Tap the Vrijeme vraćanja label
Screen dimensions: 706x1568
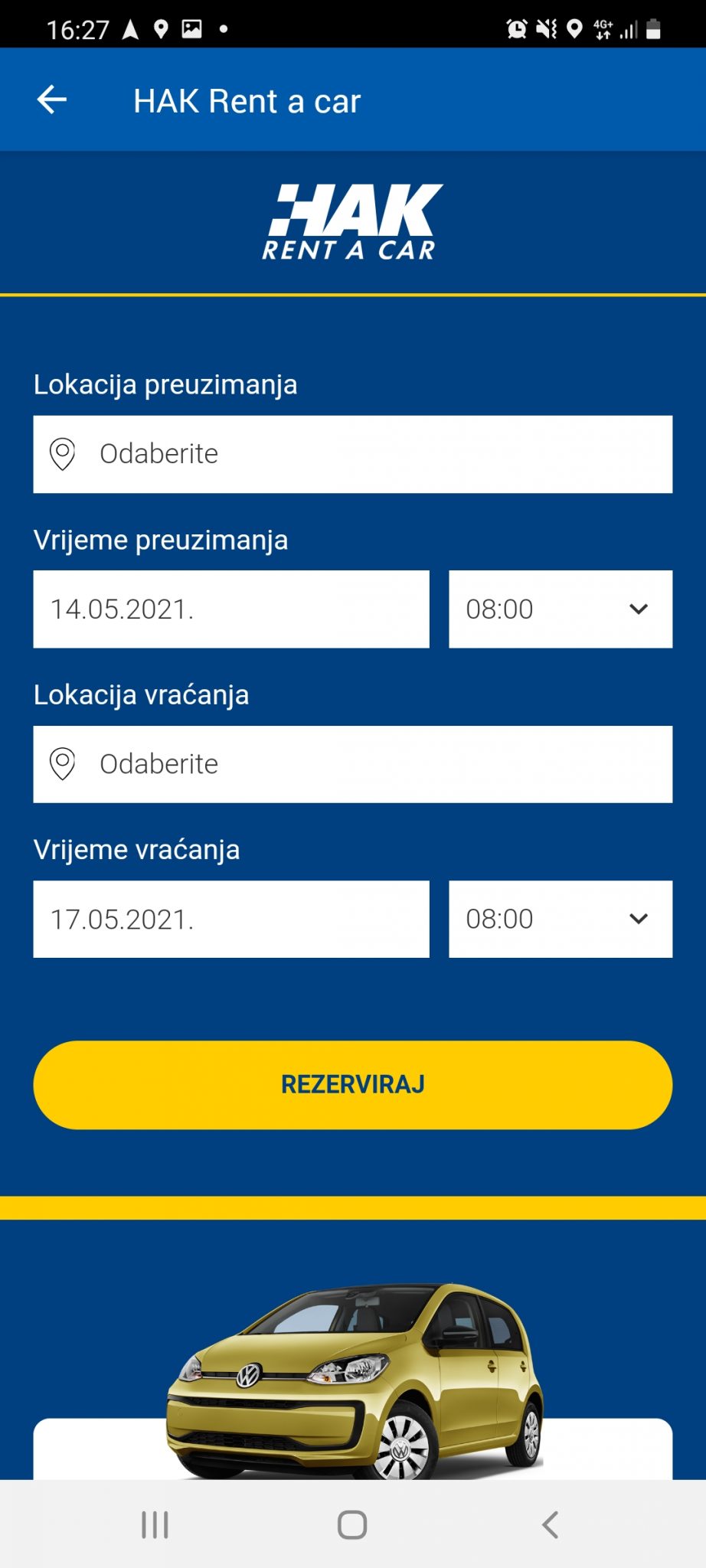(136, 849)
